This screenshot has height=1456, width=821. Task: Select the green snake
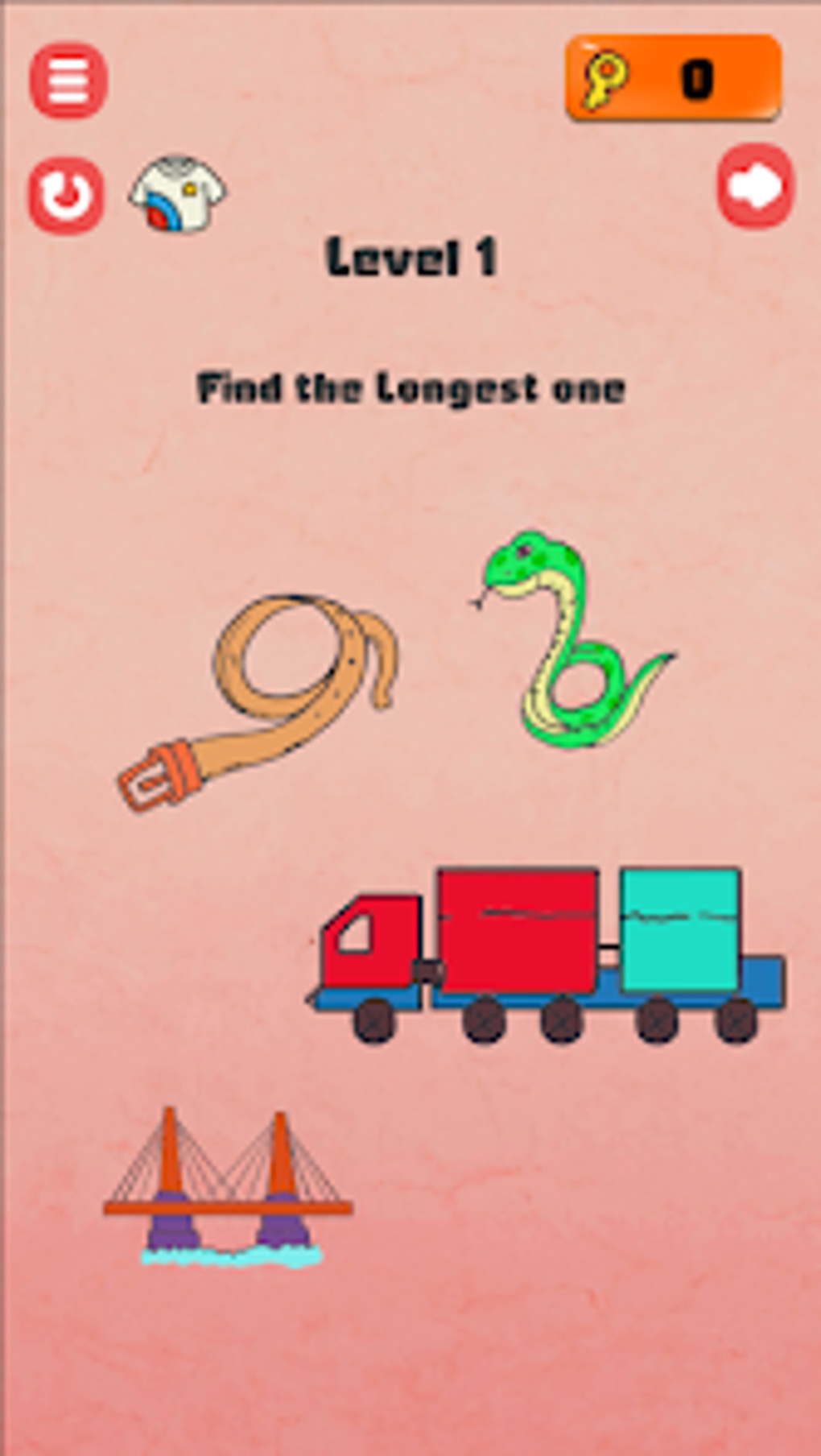tap(563, 644)
